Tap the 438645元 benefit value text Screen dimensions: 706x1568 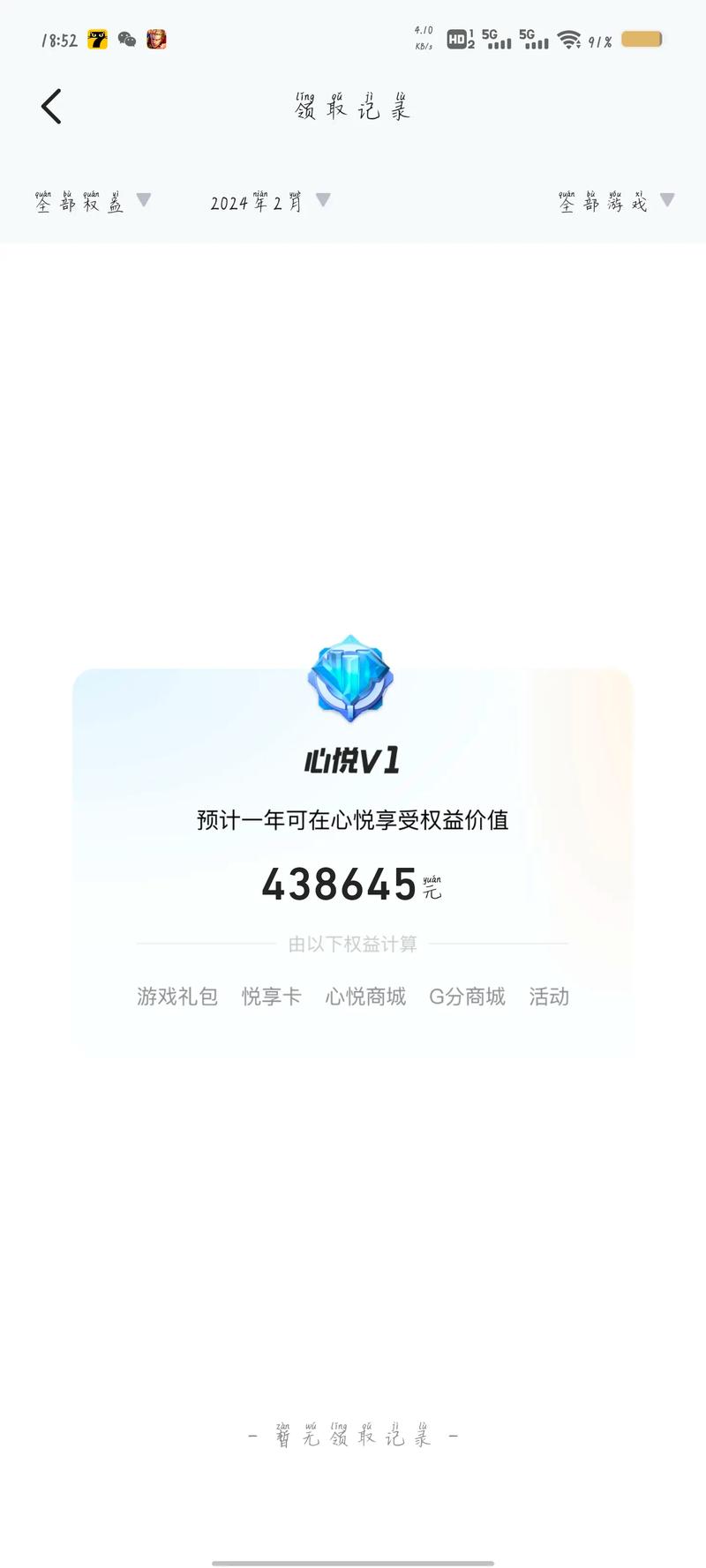[x=353, y=885]
